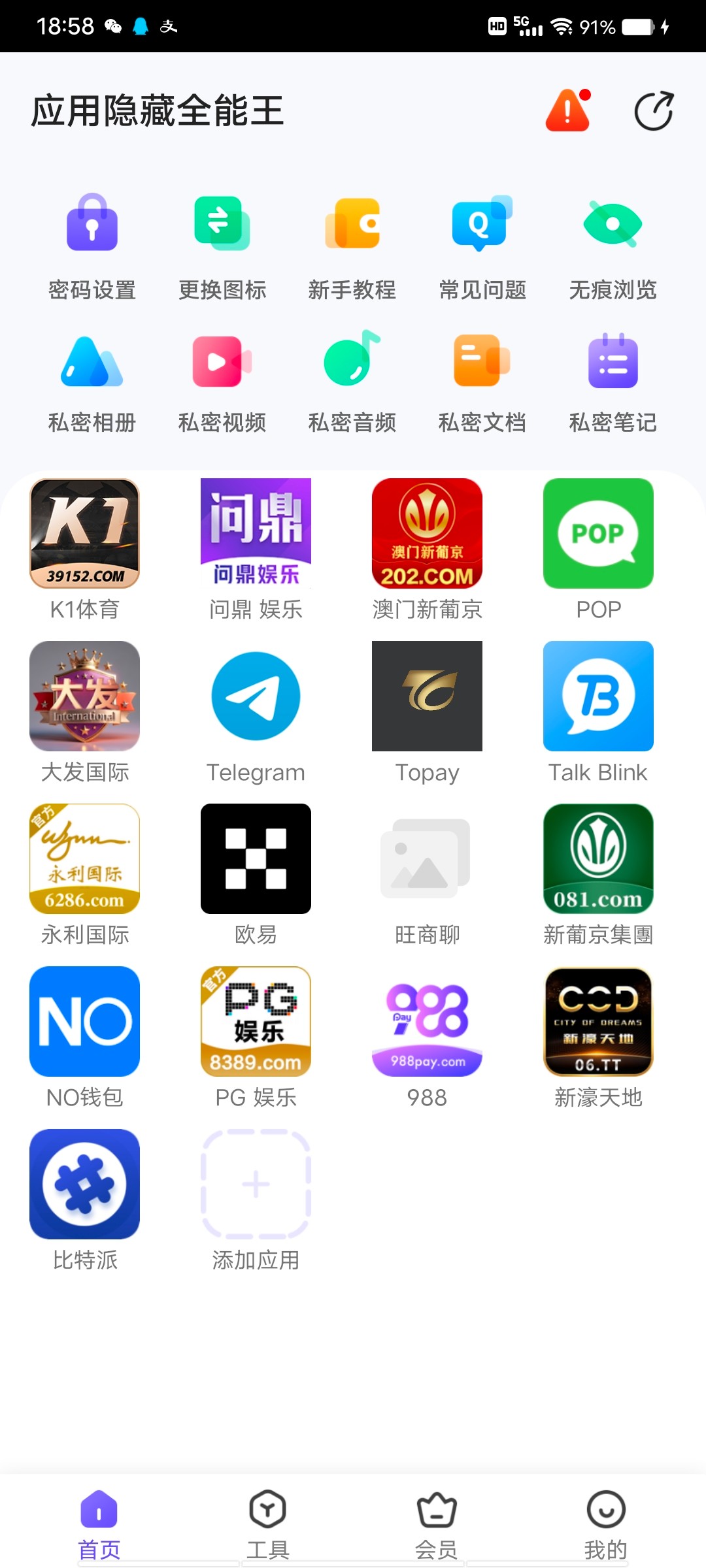Open 私密音频 private audio
Viewport: 706px width, 1568px height.
click(x=352, y=383)
